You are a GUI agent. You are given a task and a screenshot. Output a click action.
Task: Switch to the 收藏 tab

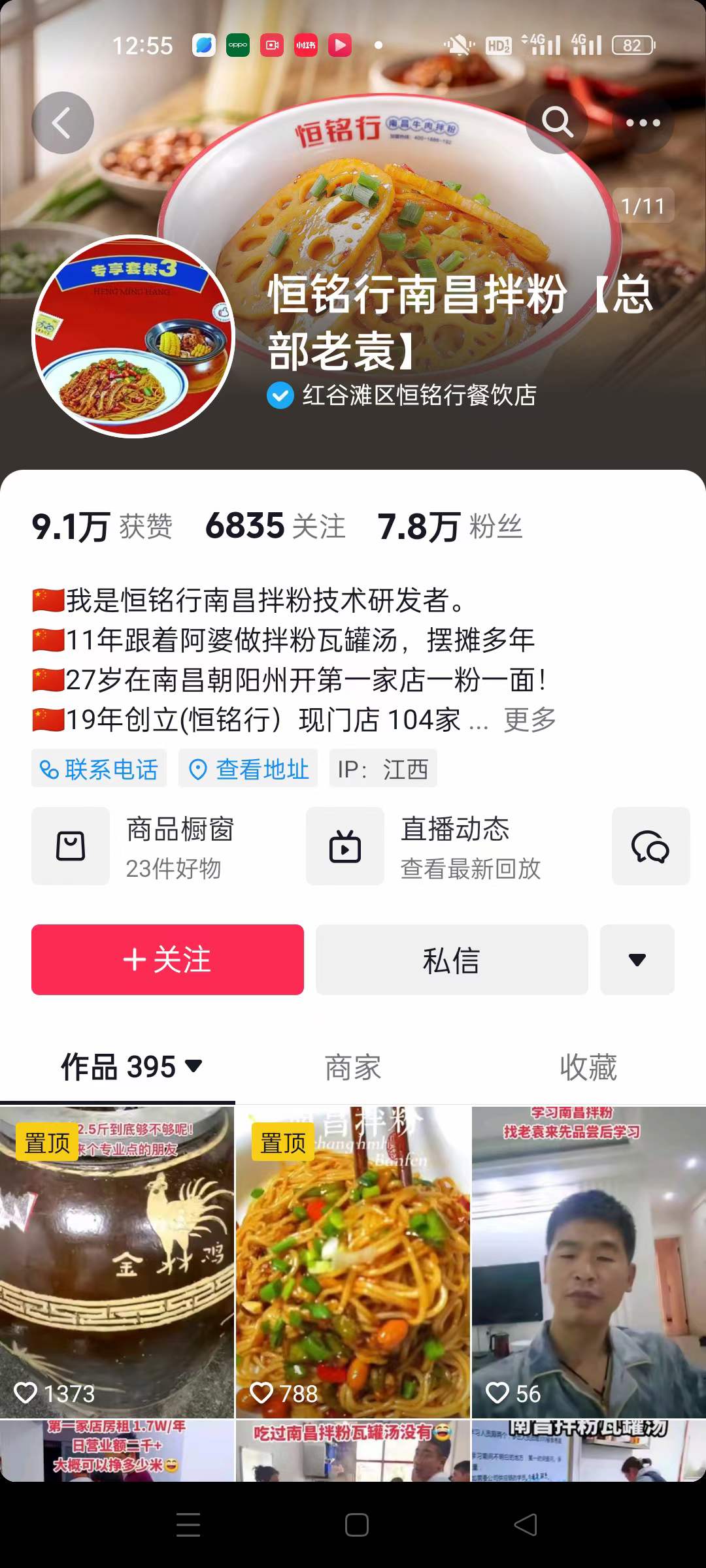click(587, 1066)
